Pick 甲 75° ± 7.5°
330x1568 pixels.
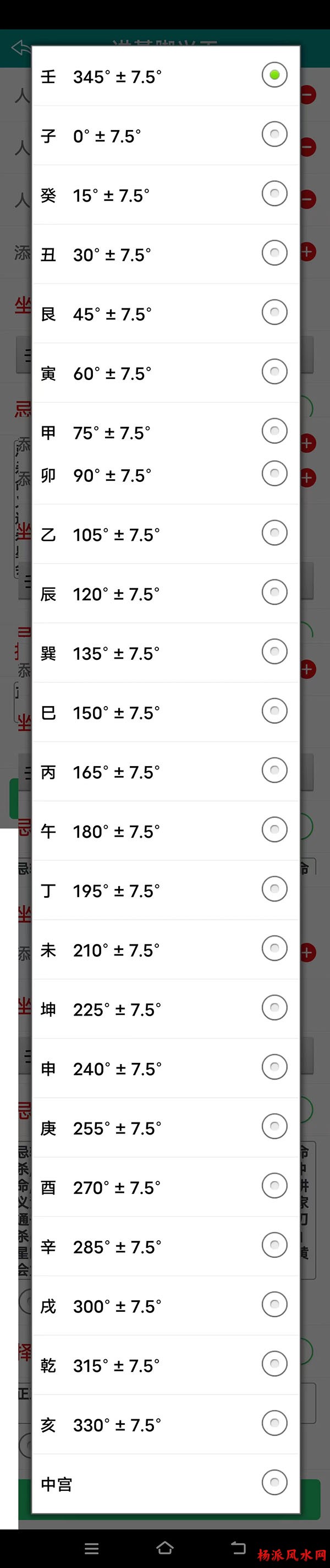coord(274,432)
